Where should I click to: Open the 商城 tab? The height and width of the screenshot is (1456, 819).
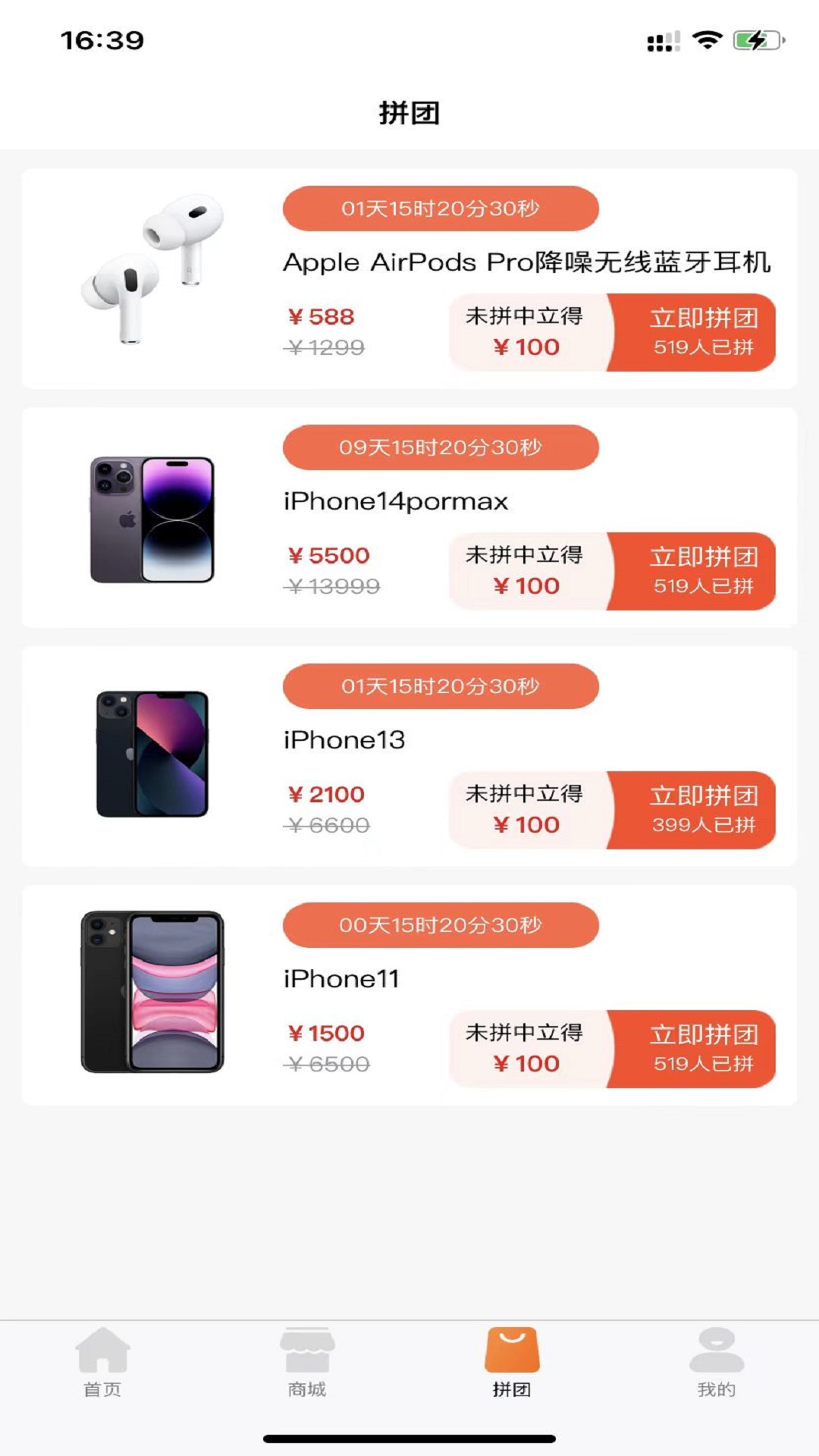307,1362
